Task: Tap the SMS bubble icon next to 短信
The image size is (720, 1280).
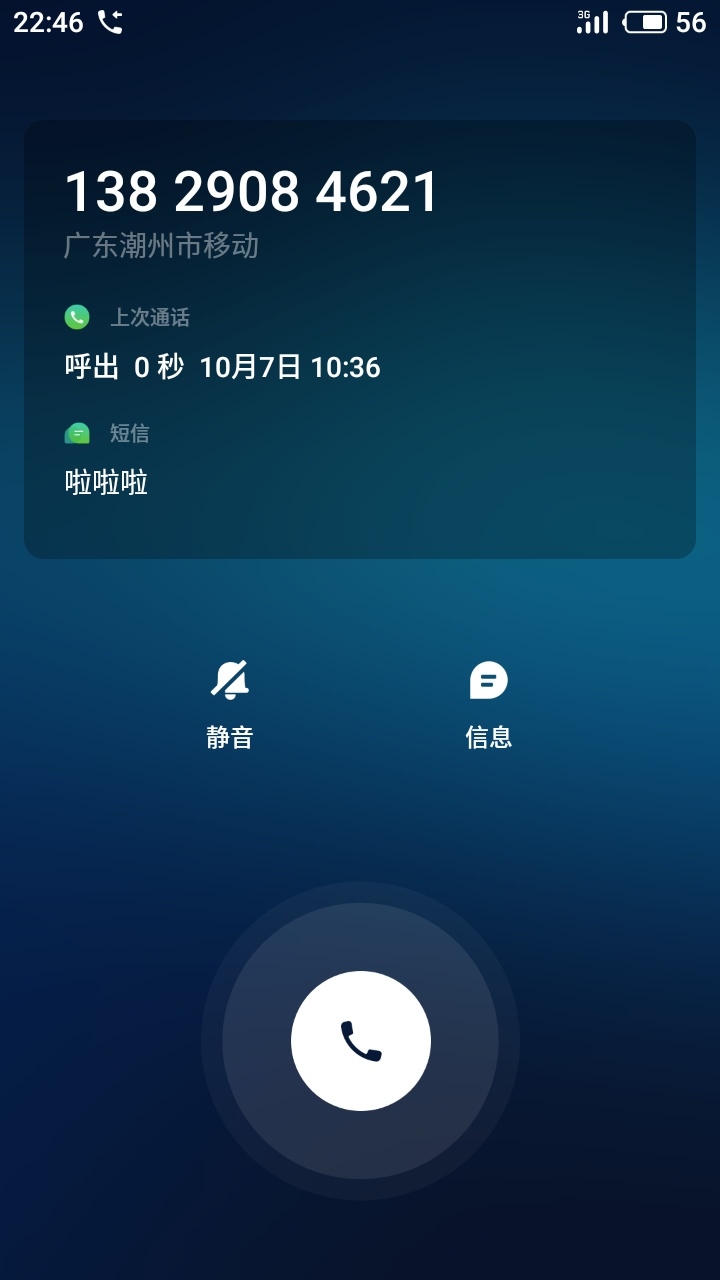Action: (x=78, y=432)
